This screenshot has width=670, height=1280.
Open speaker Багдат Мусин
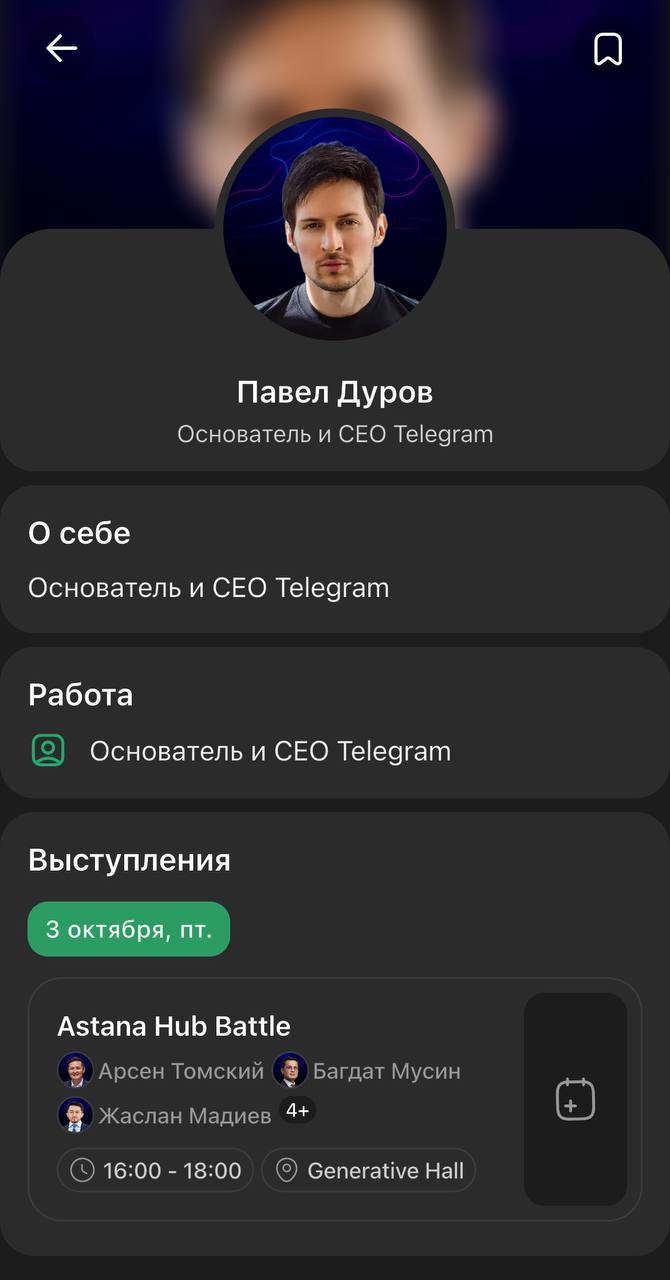368,1071
